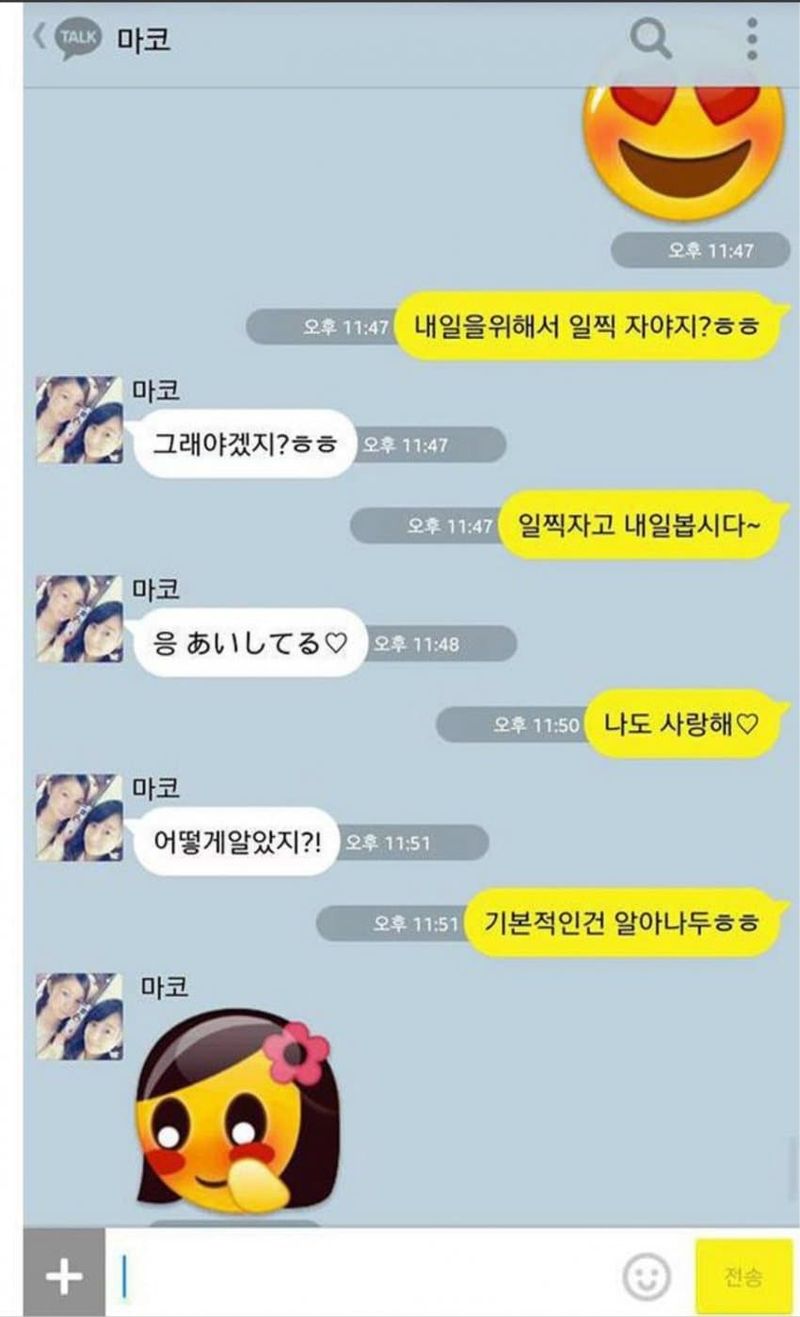
Task: Open the three-dot overflow menu
Action: click(751, 39)
